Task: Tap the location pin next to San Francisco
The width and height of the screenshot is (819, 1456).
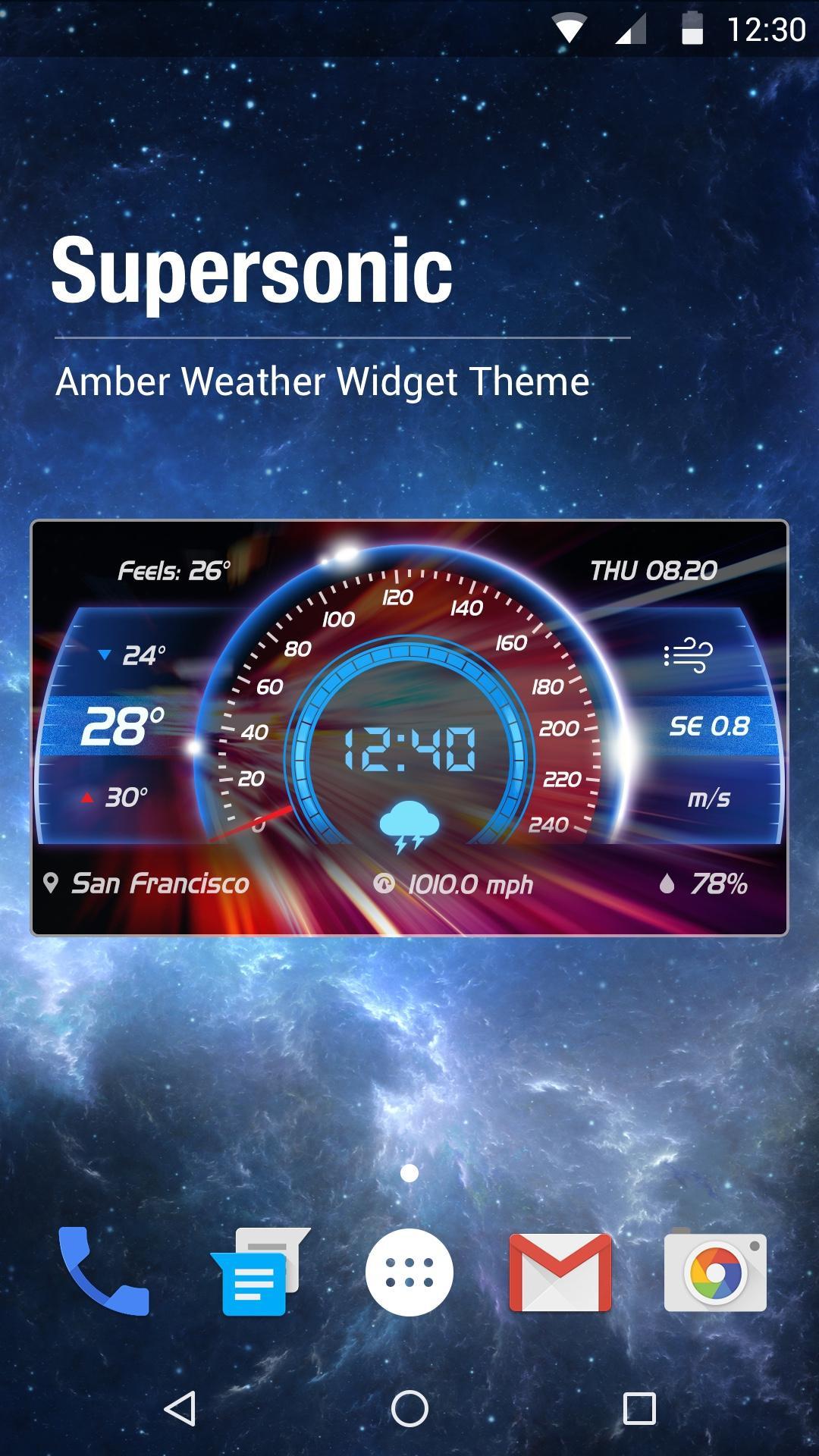Action: point(51,882)
